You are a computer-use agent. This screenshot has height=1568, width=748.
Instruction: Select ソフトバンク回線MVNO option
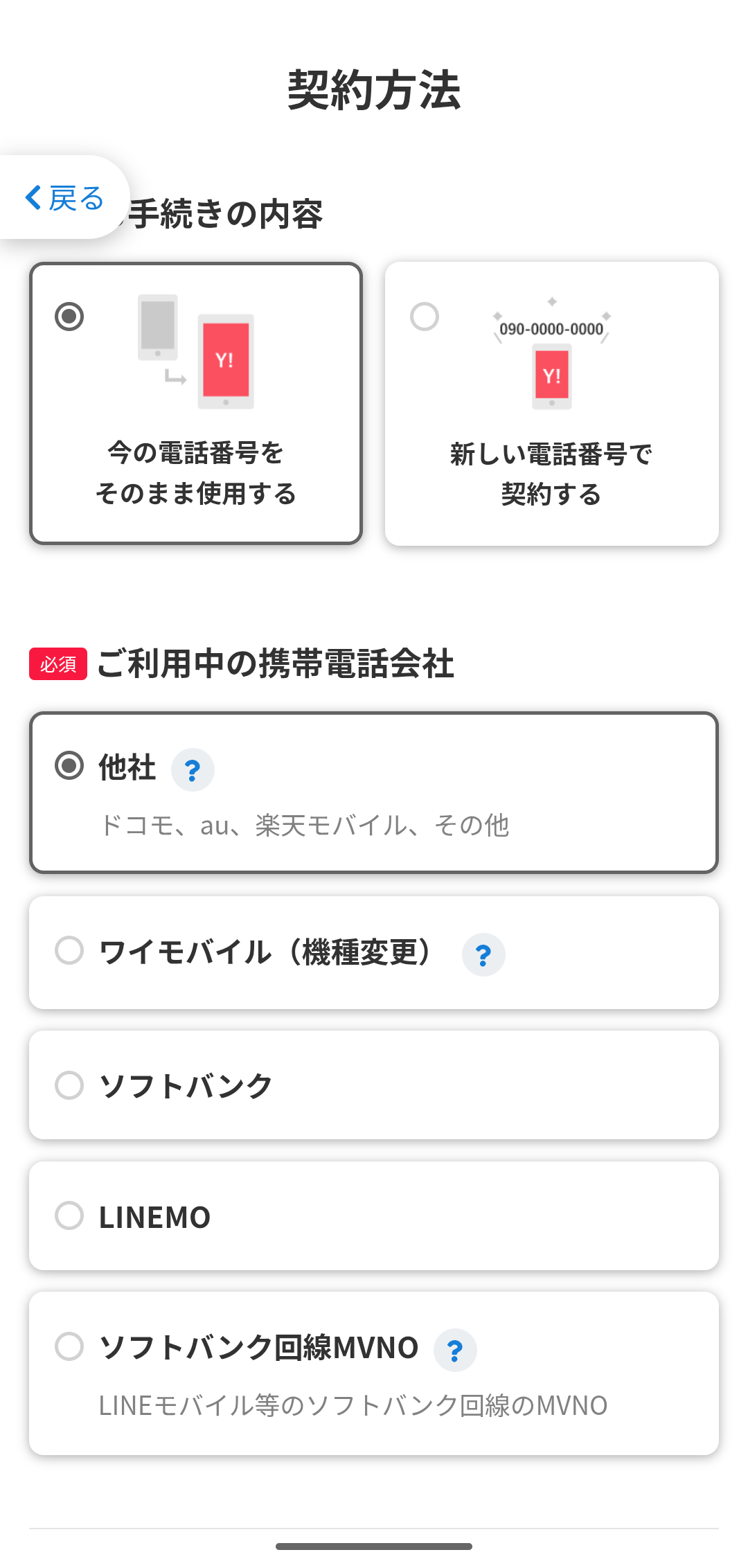point(69,1347)
